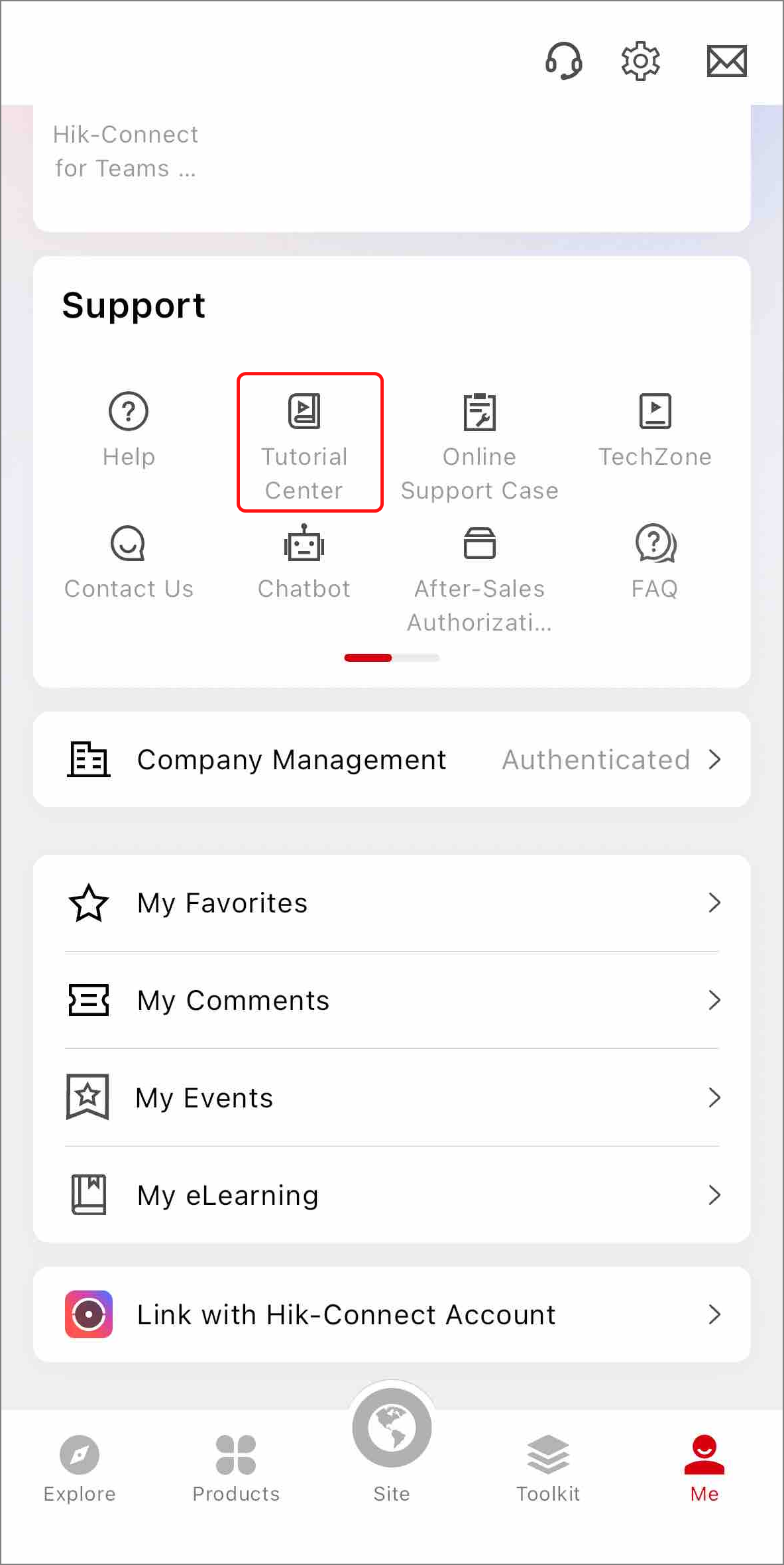Open the messages envelope icon
Screen dimensions: 784x1565
(726, 61)
